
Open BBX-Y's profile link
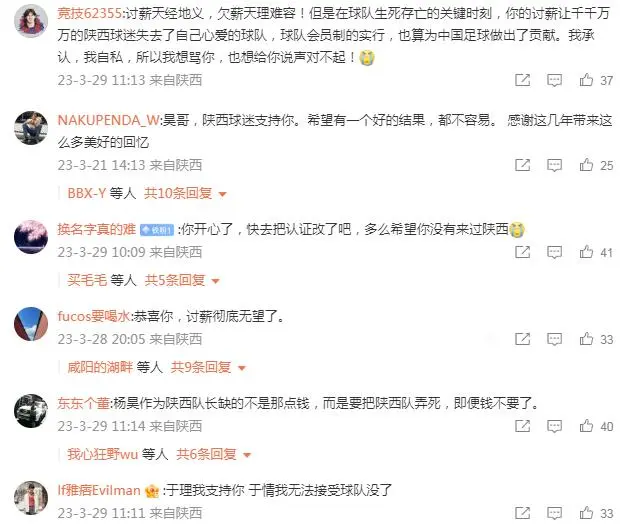click(85, 194)
